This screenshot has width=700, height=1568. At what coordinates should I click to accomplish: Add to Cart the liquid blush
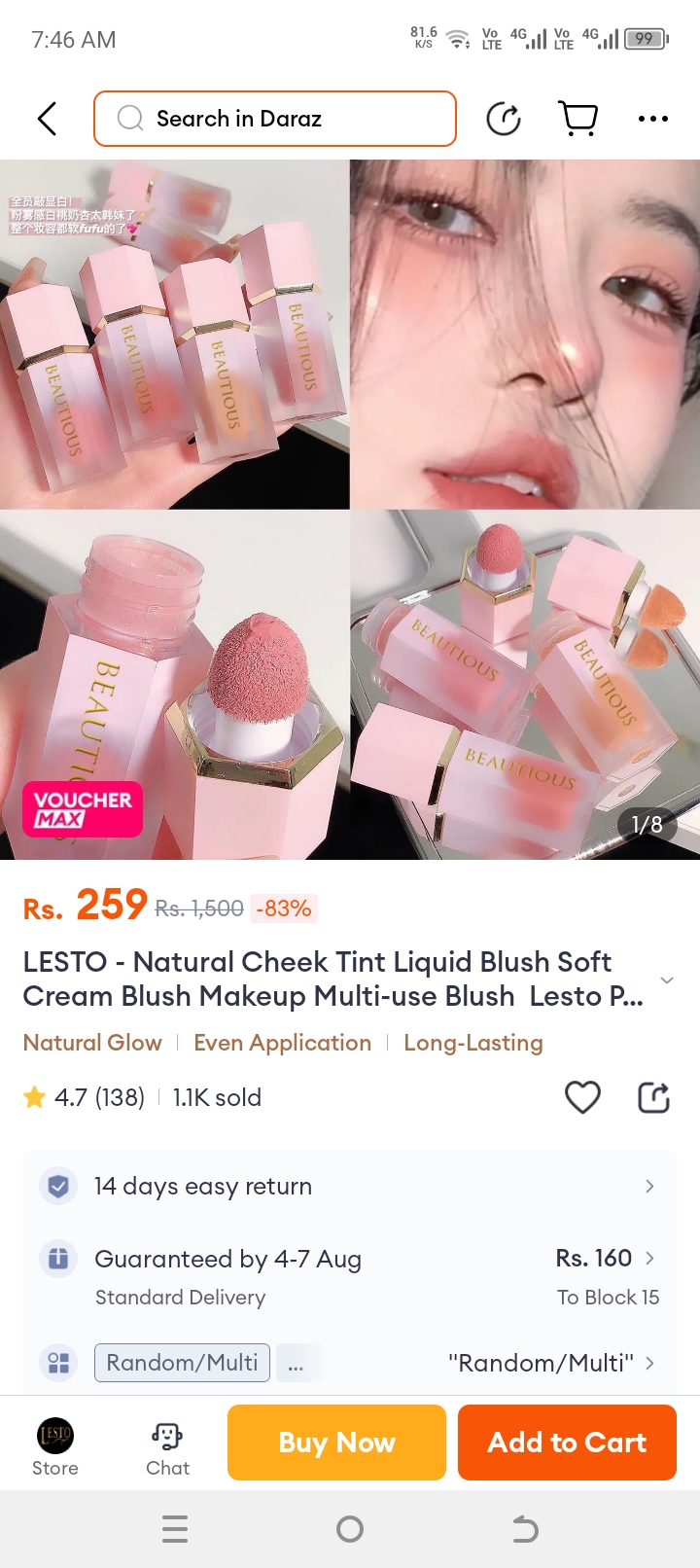[x=567, y=1443]
